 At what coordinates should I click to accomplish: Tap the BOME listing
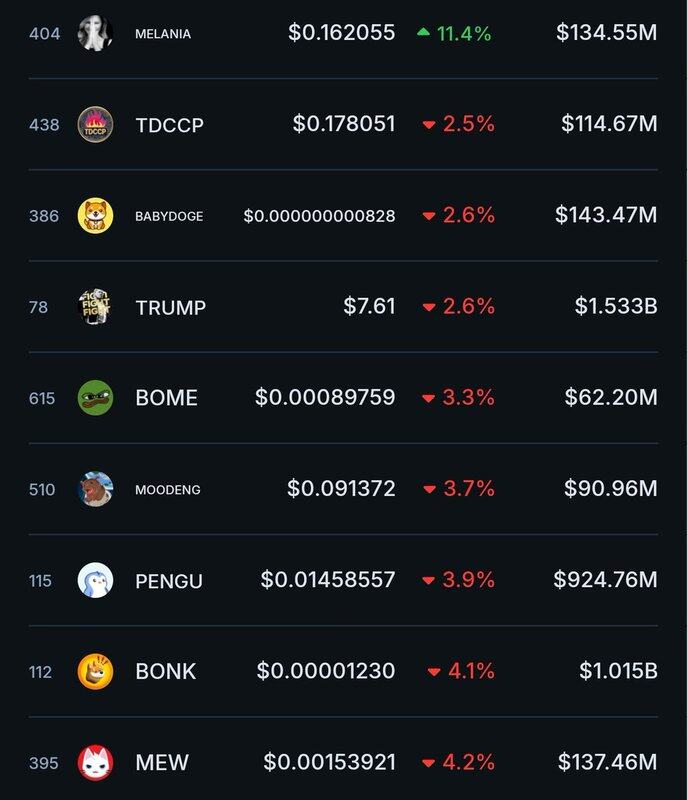click(x=166, y=398)
